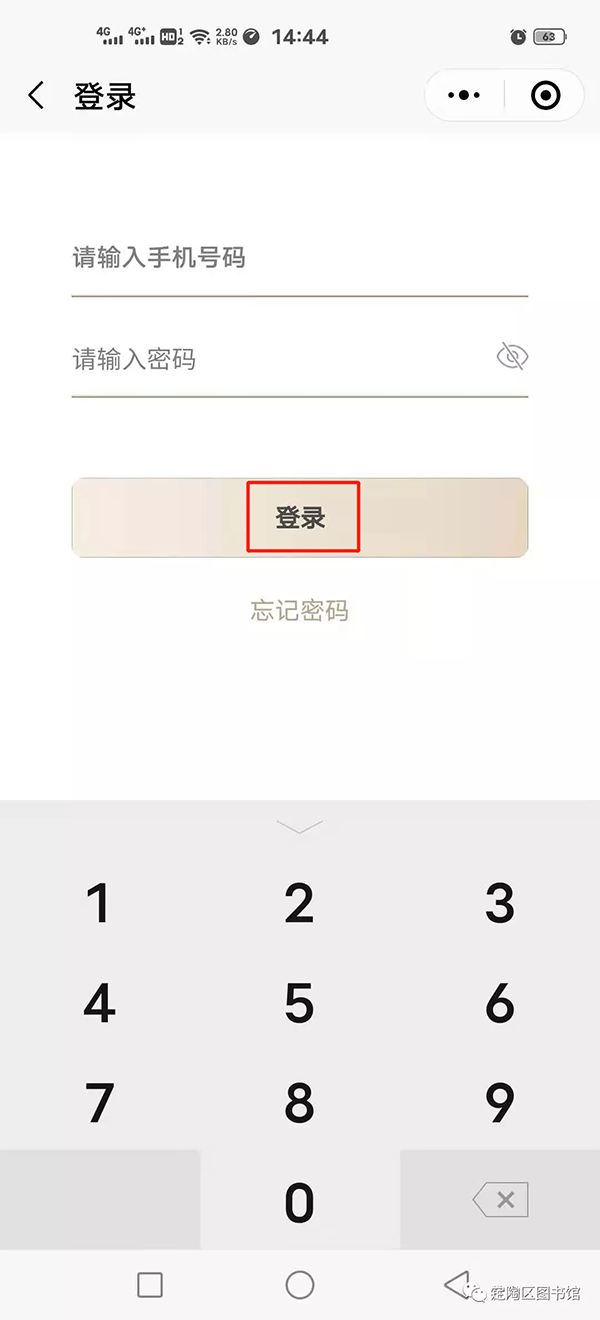Open the mini program three-dot menu
The image size is (600, 1320).
464,96
